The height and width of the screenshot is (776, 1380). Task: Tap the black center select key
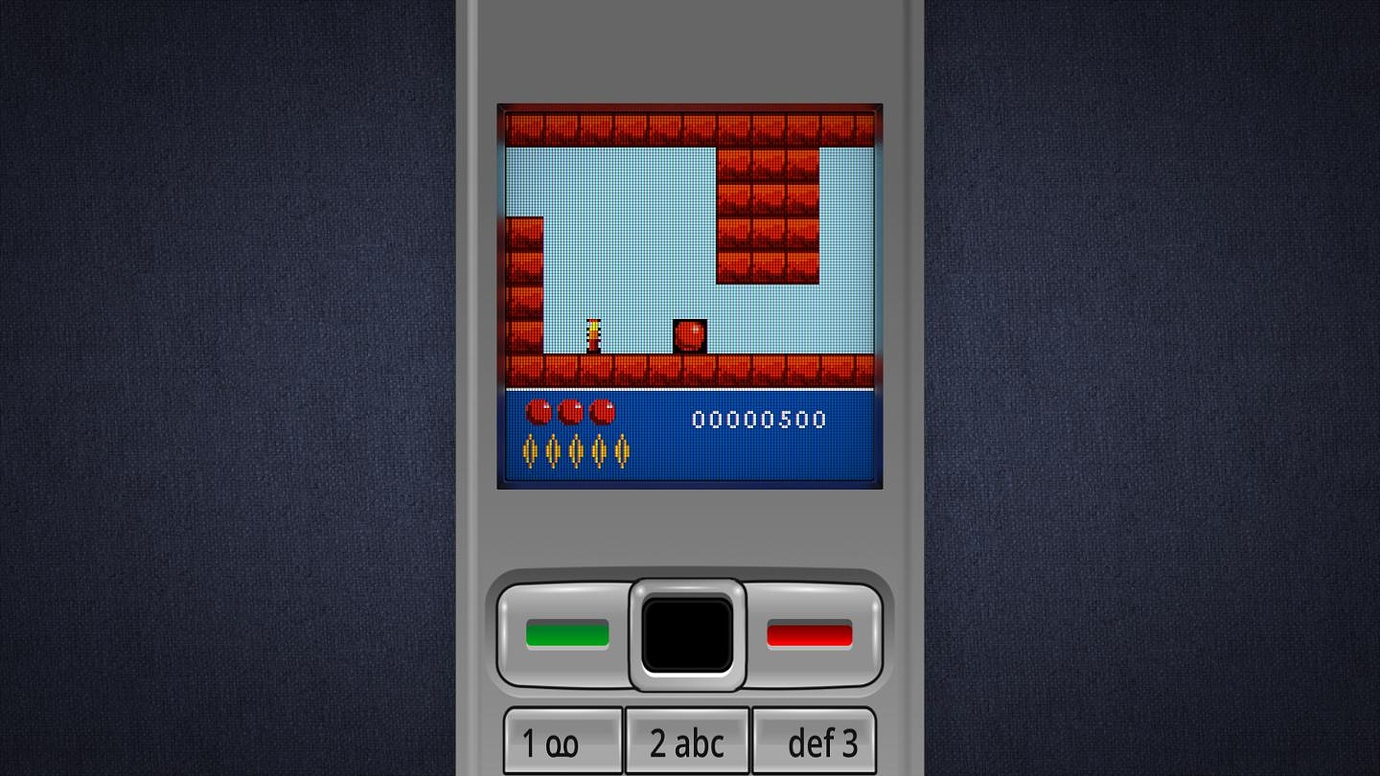[x=687, y=635]
